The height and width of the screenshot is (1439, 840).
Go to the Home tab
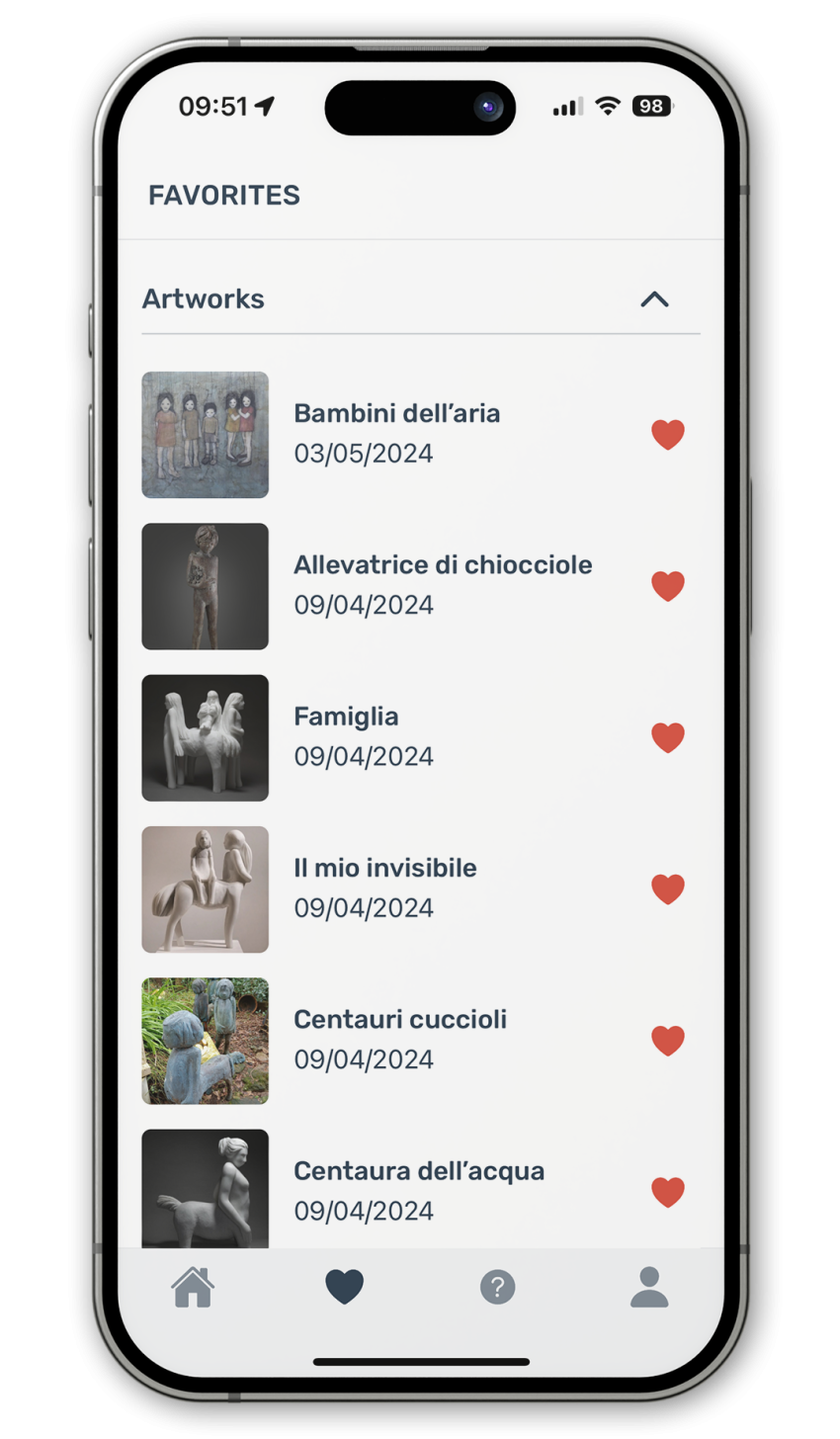point(193,1288)
